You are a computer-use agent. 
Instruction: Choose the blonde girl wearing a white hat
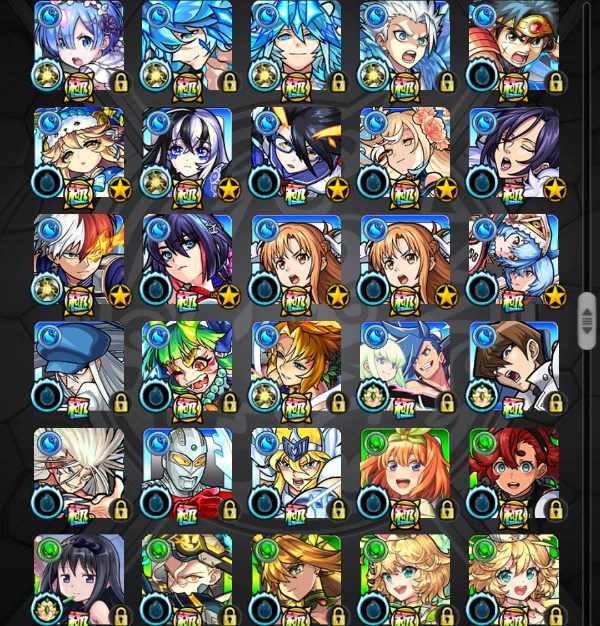click(79, 152)
